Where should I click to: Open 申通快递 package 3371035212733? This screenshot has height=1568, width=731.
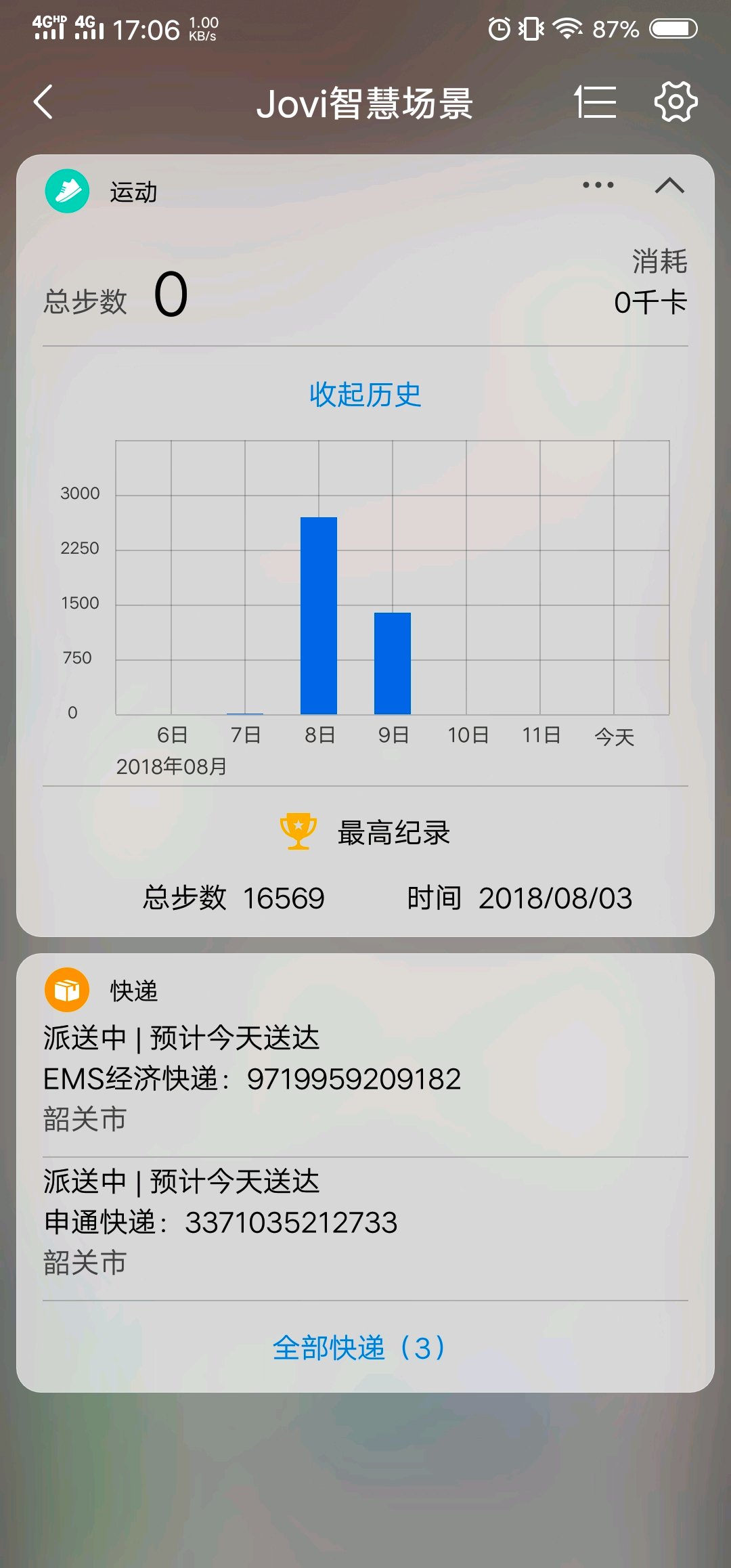pyautogui.click(x=221, y=1222)
